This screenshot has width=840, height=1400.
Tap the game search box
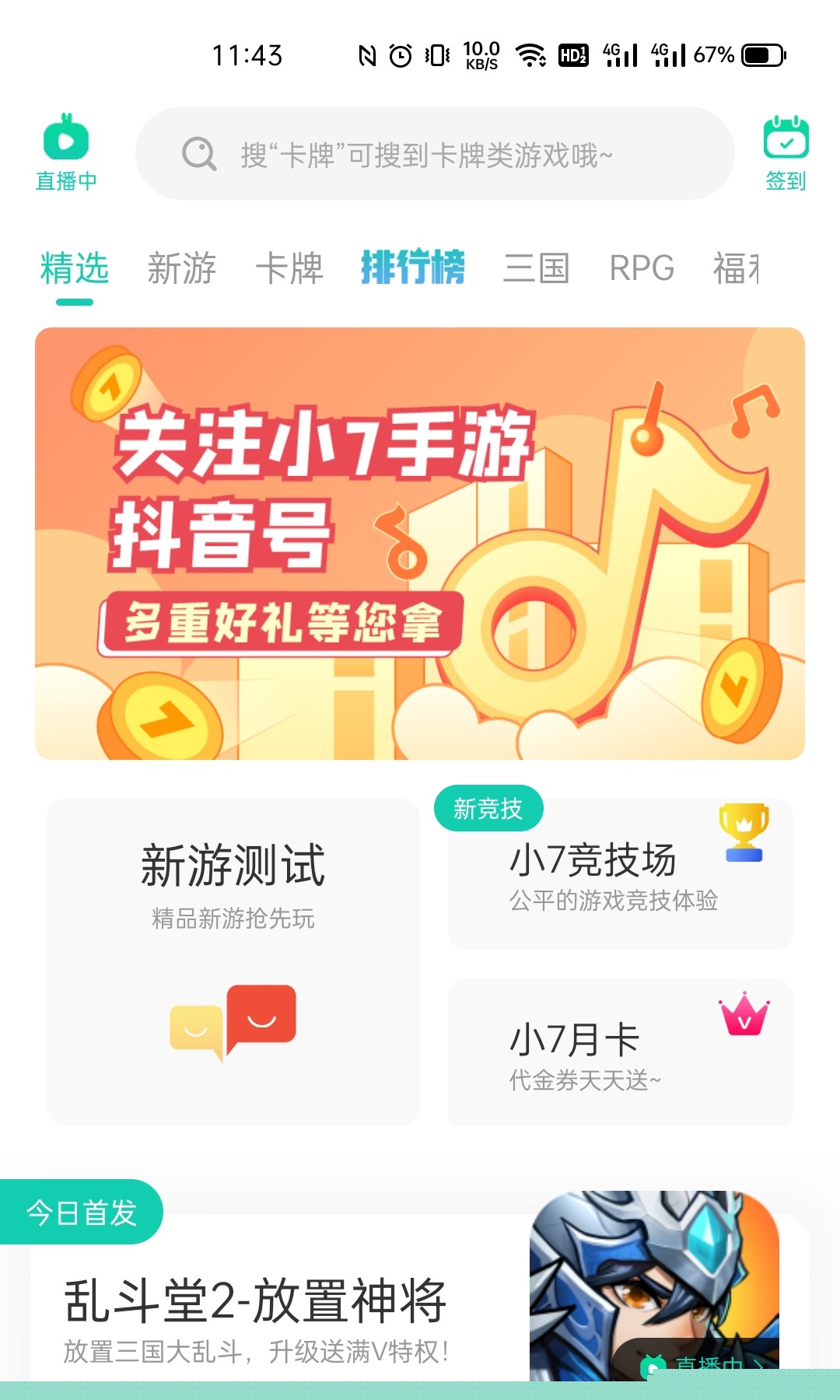pyautogui.click(x=435, y=154)
